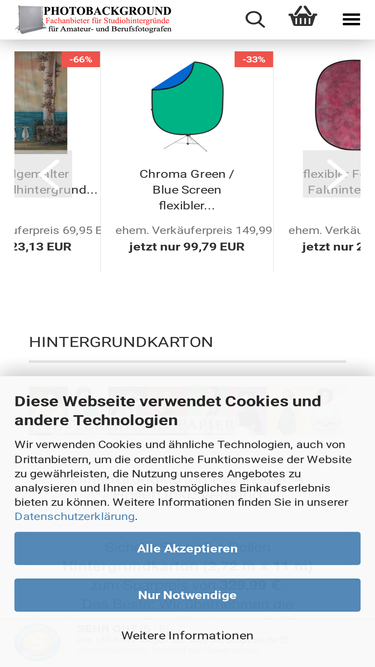Open the shopping basket
Viewport: 375px width, 667px height.
coord(303,17)
